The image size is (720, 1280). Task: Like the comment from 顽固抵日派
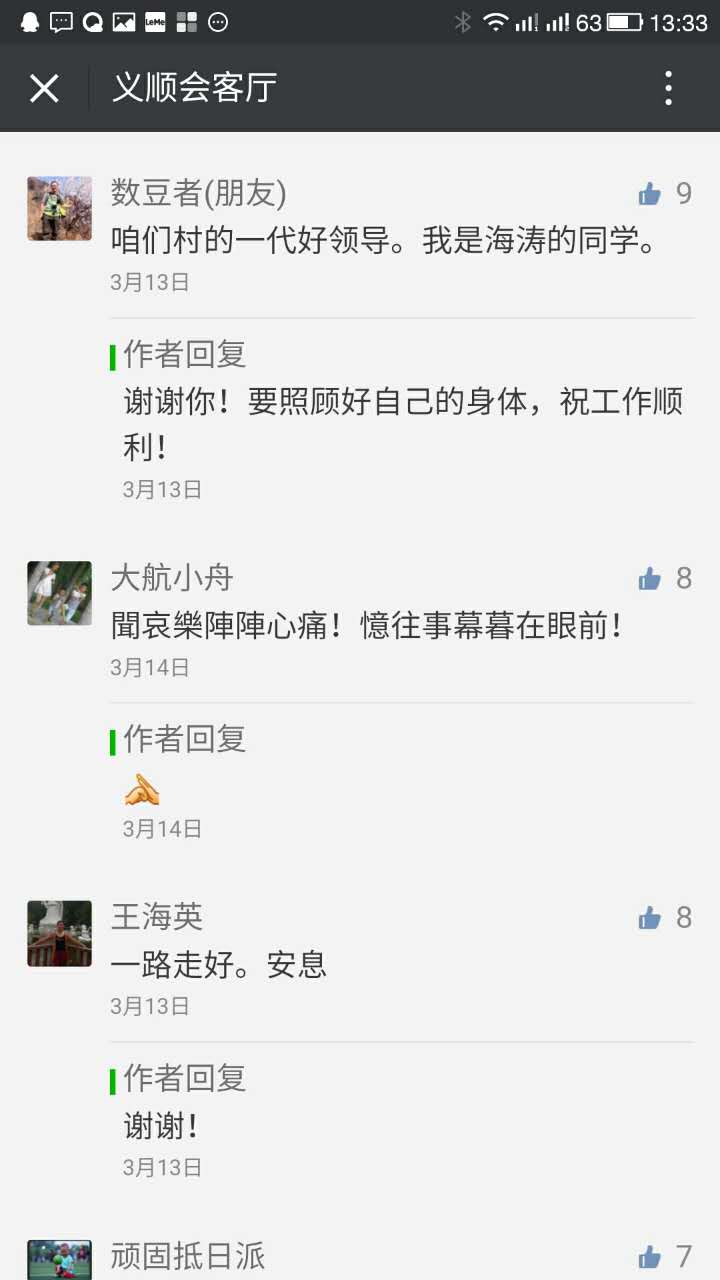(651, 1257)
